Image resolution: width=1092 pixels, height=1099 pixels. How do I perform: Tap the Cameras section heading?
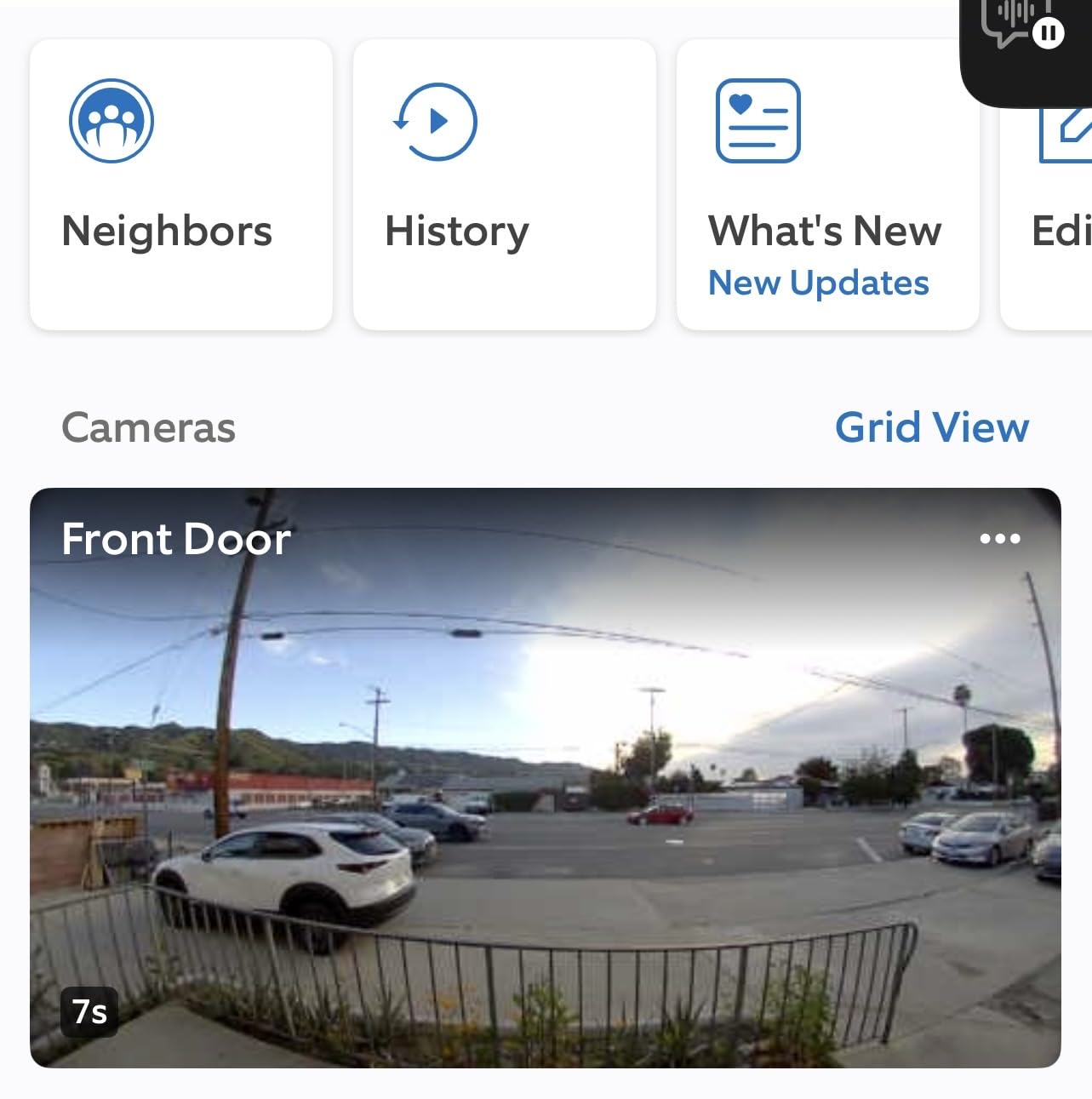(x=149, y=428)
